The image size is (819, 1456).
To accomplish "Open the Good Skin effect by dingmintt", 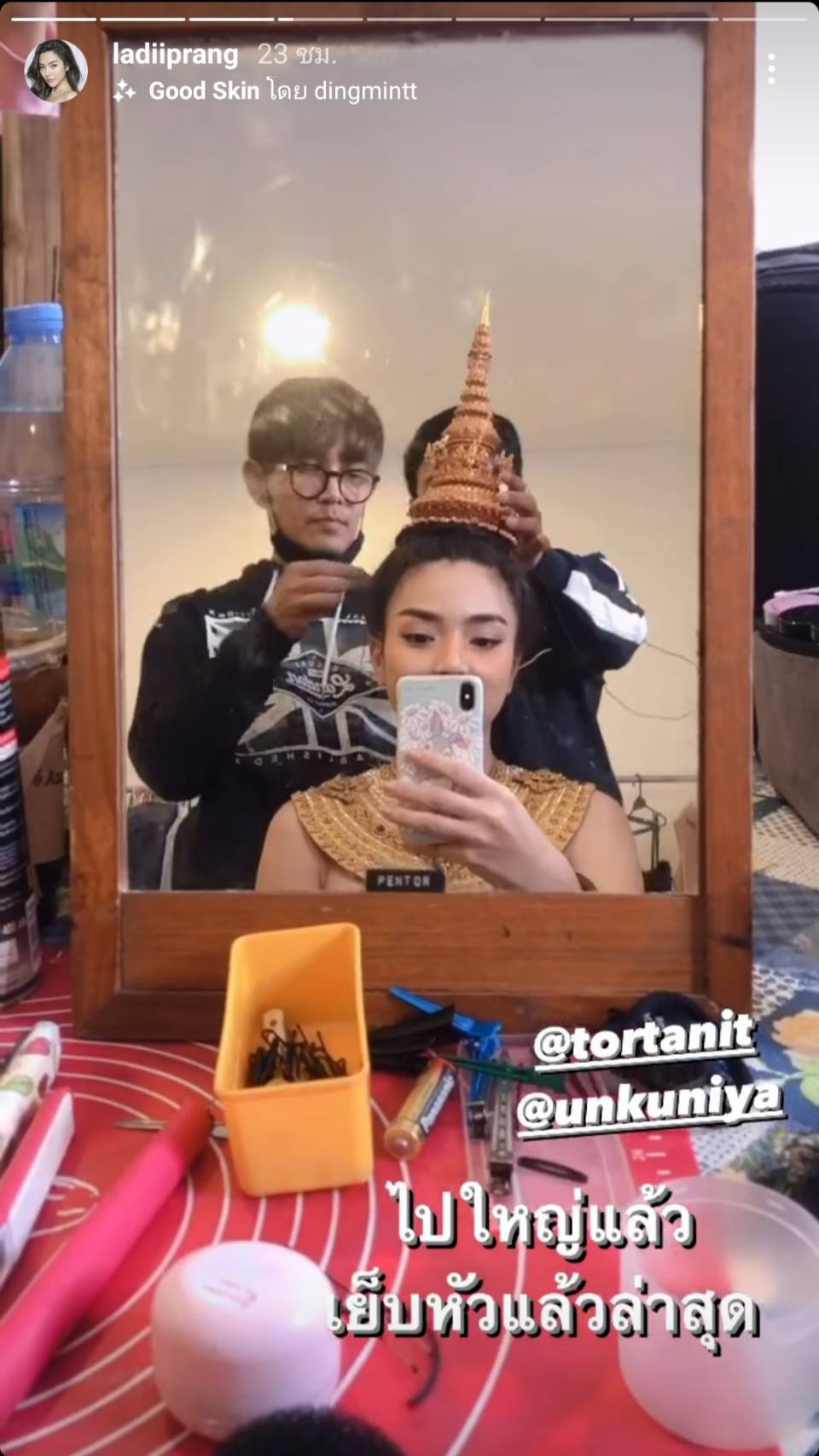I will (265, 90).
